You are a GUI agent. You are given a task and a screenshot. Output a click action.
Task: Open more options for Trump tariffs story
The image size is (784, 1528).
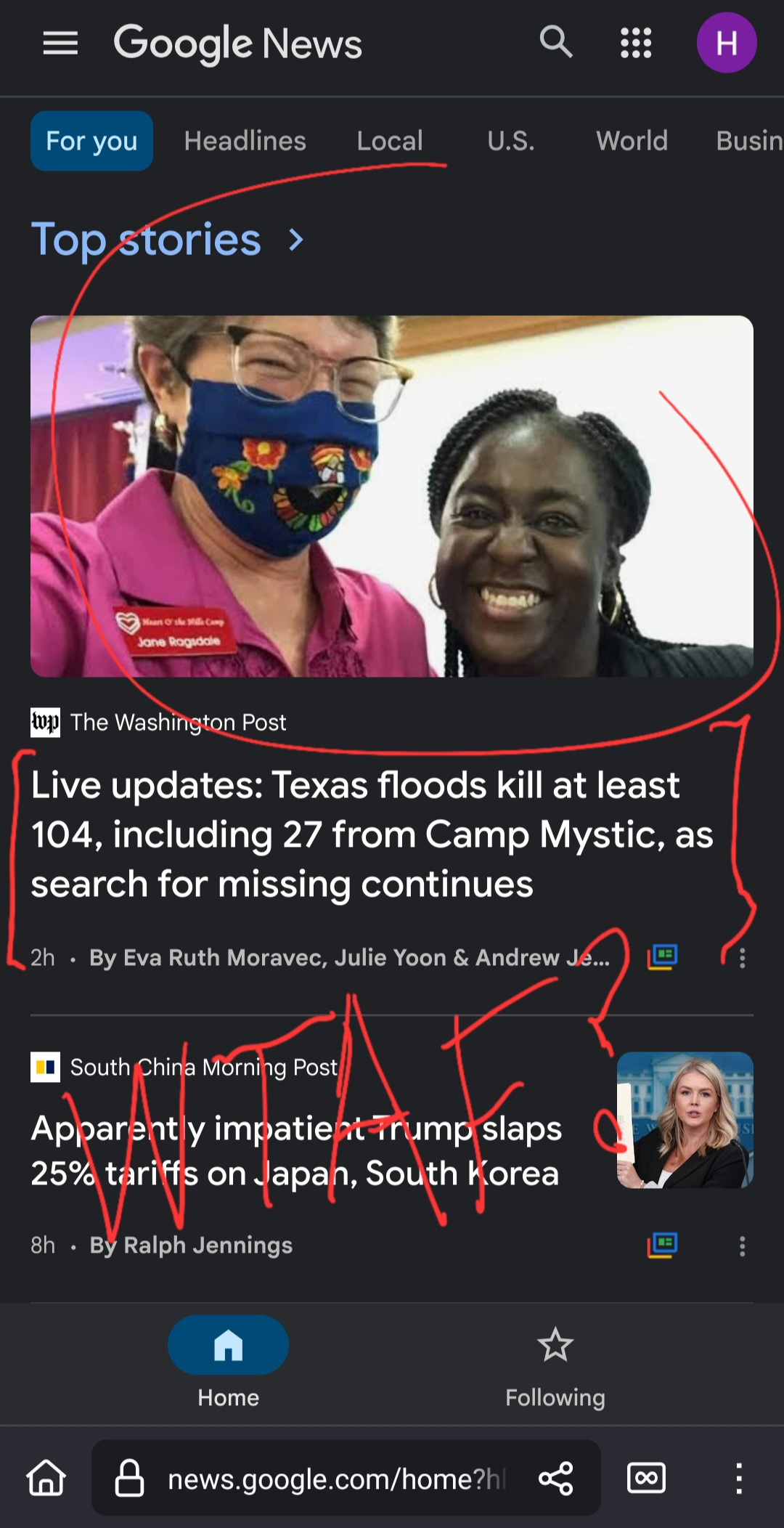point(741,1246)
